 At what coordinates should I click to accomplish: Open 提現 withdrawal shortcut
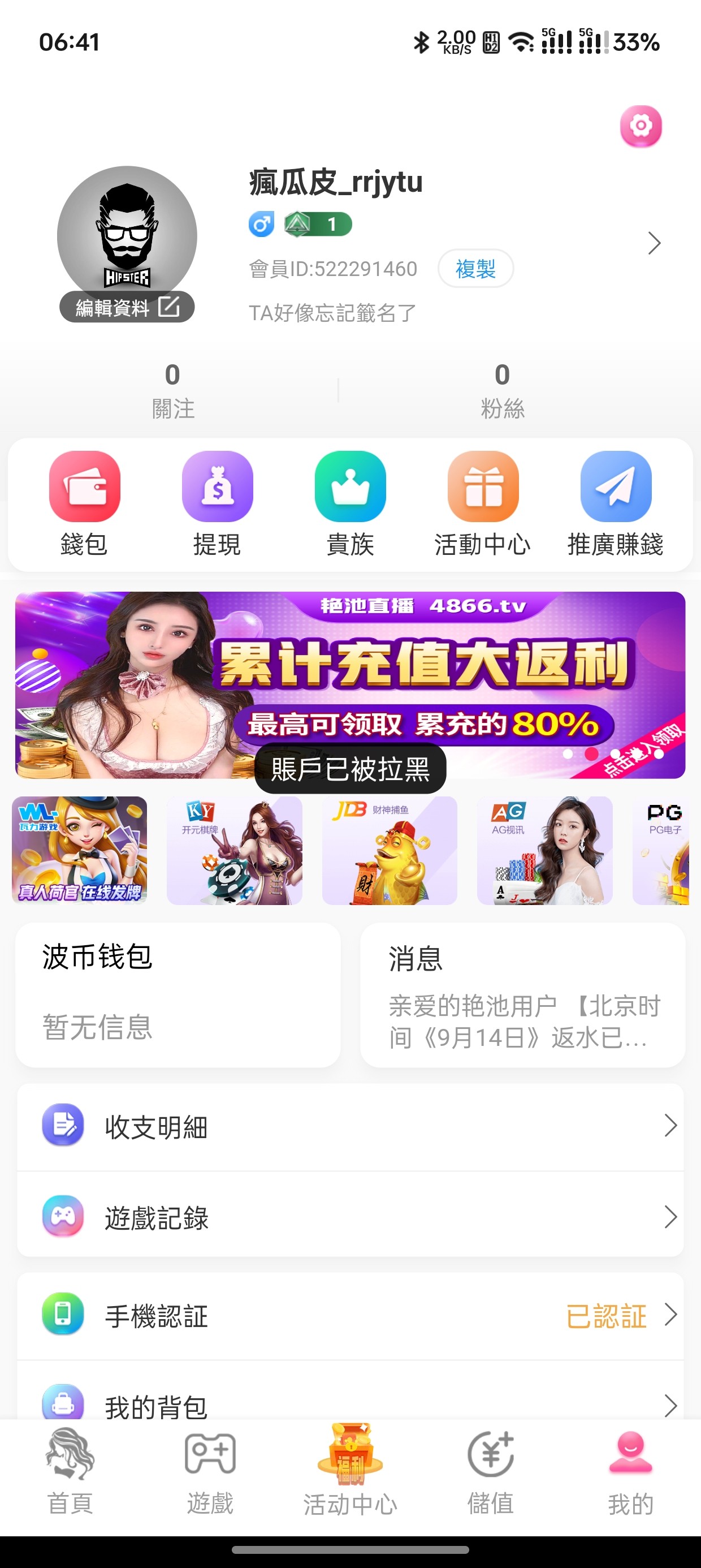click(217, 503)
